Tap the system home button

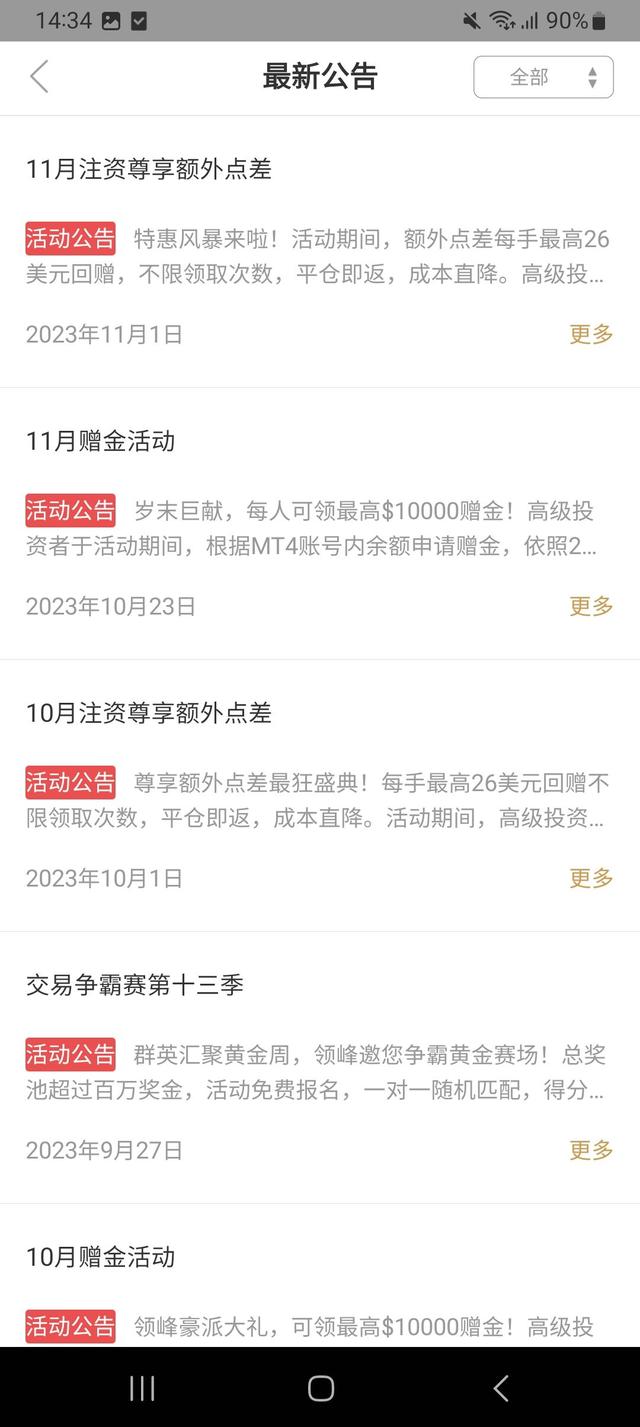[320, 1387]
